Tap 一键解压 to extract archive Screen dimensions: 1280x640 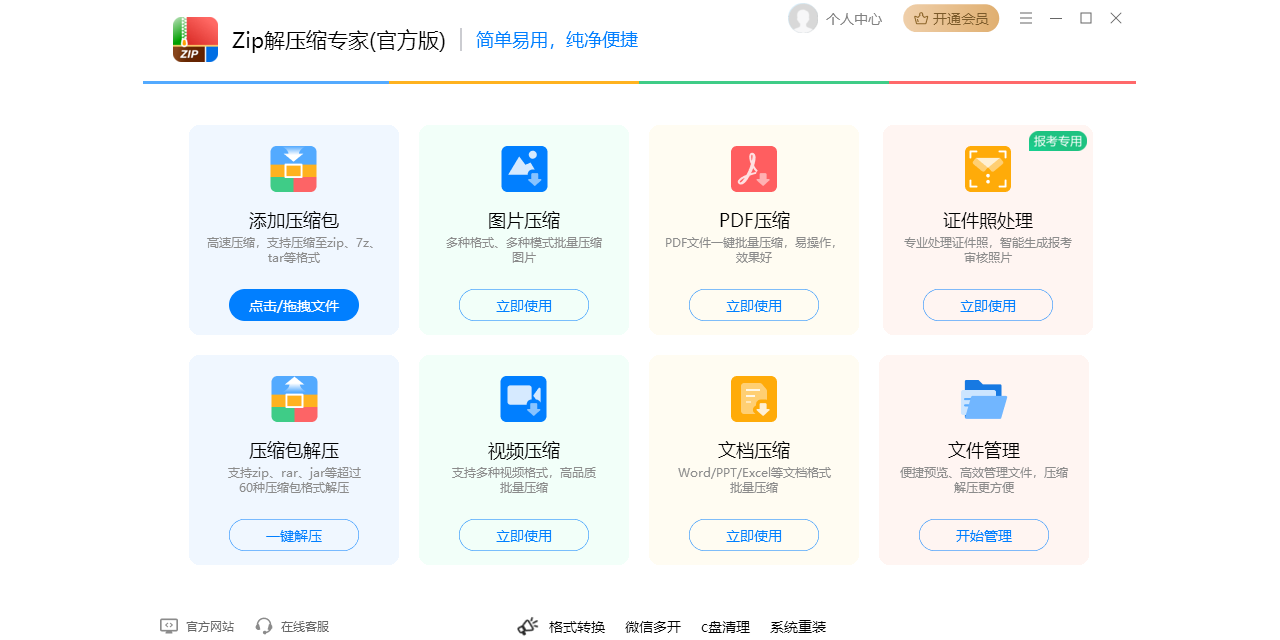[294, 535]
